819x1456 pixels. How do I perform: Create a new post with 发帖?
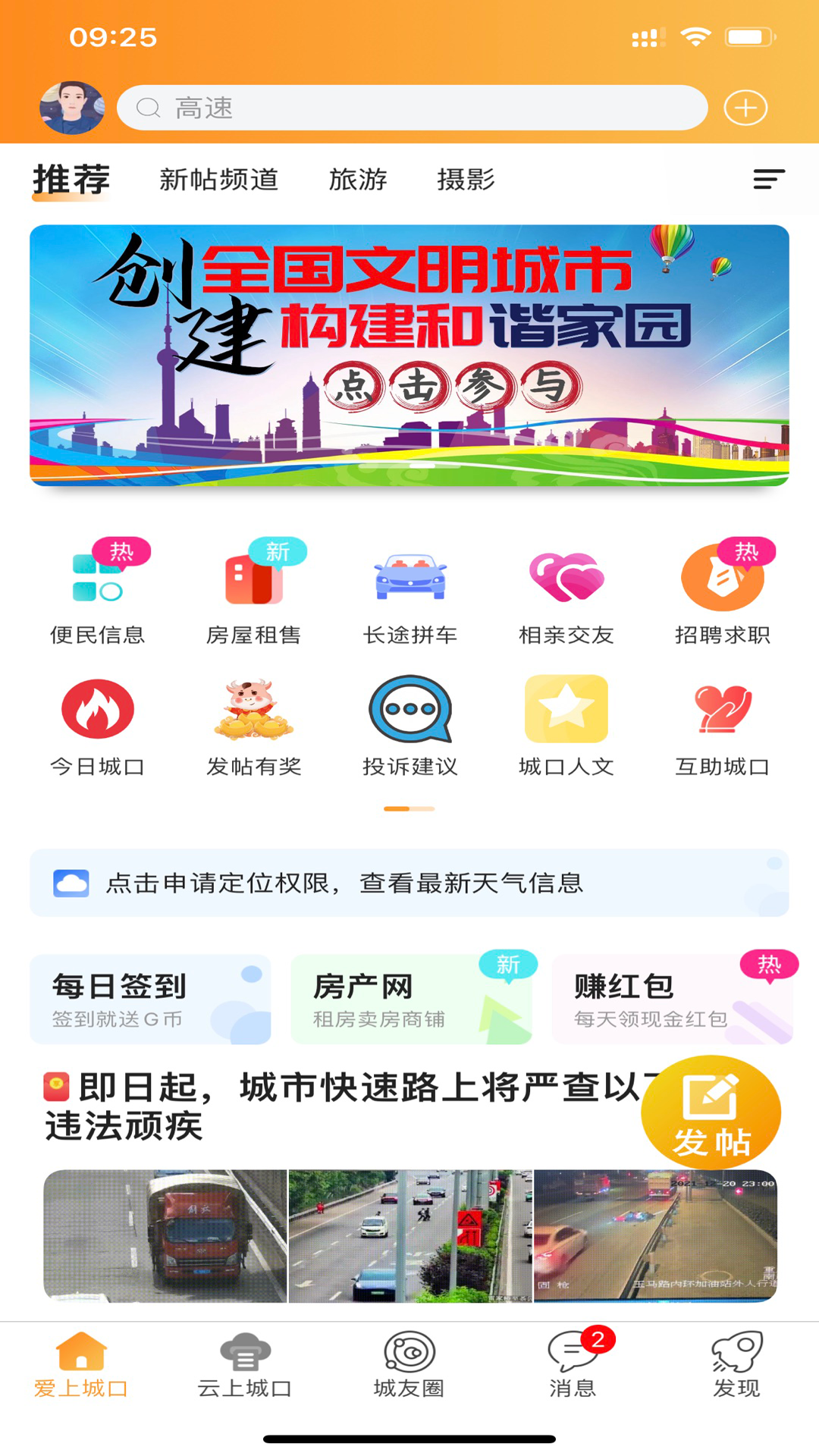pyautogui.click(x=711, y=1114)
